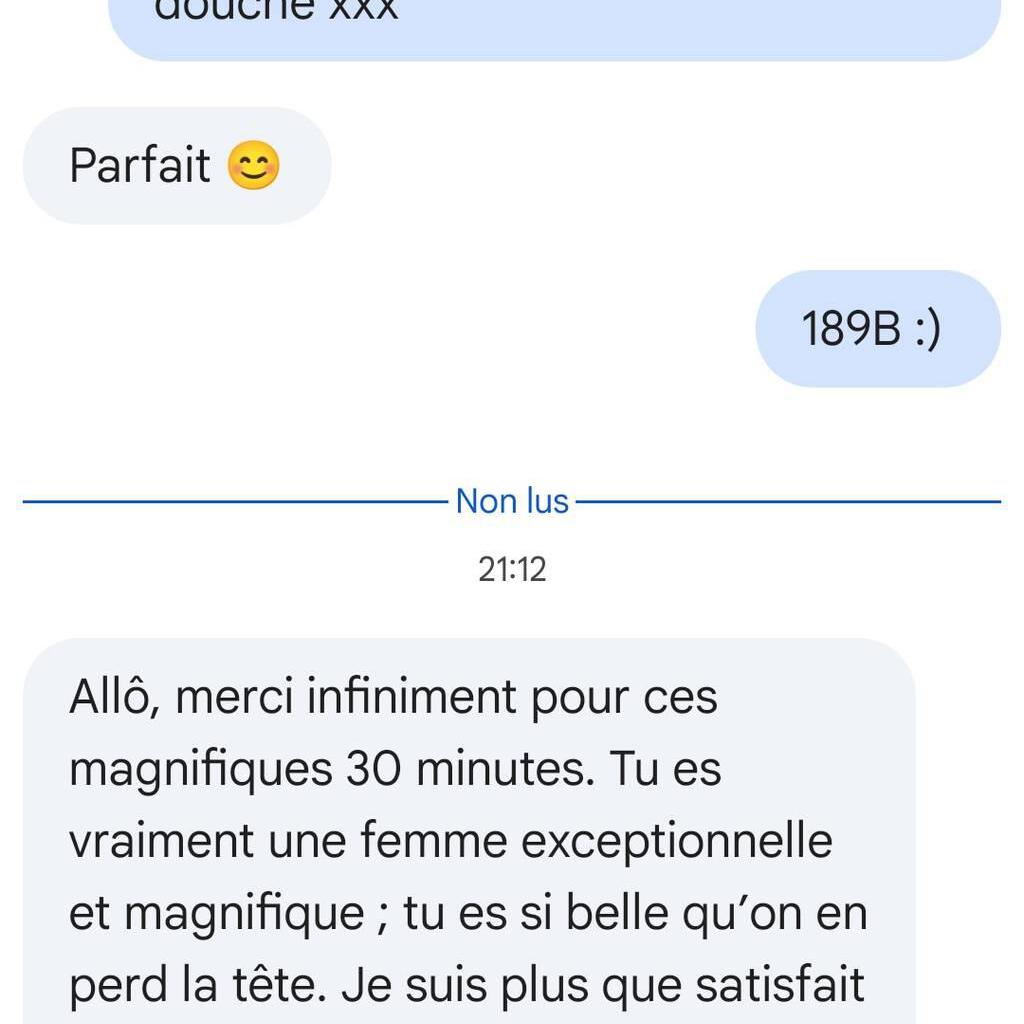Tap the "Parfait" message bubble
1024x1024 pixels.
click(176, 166)
